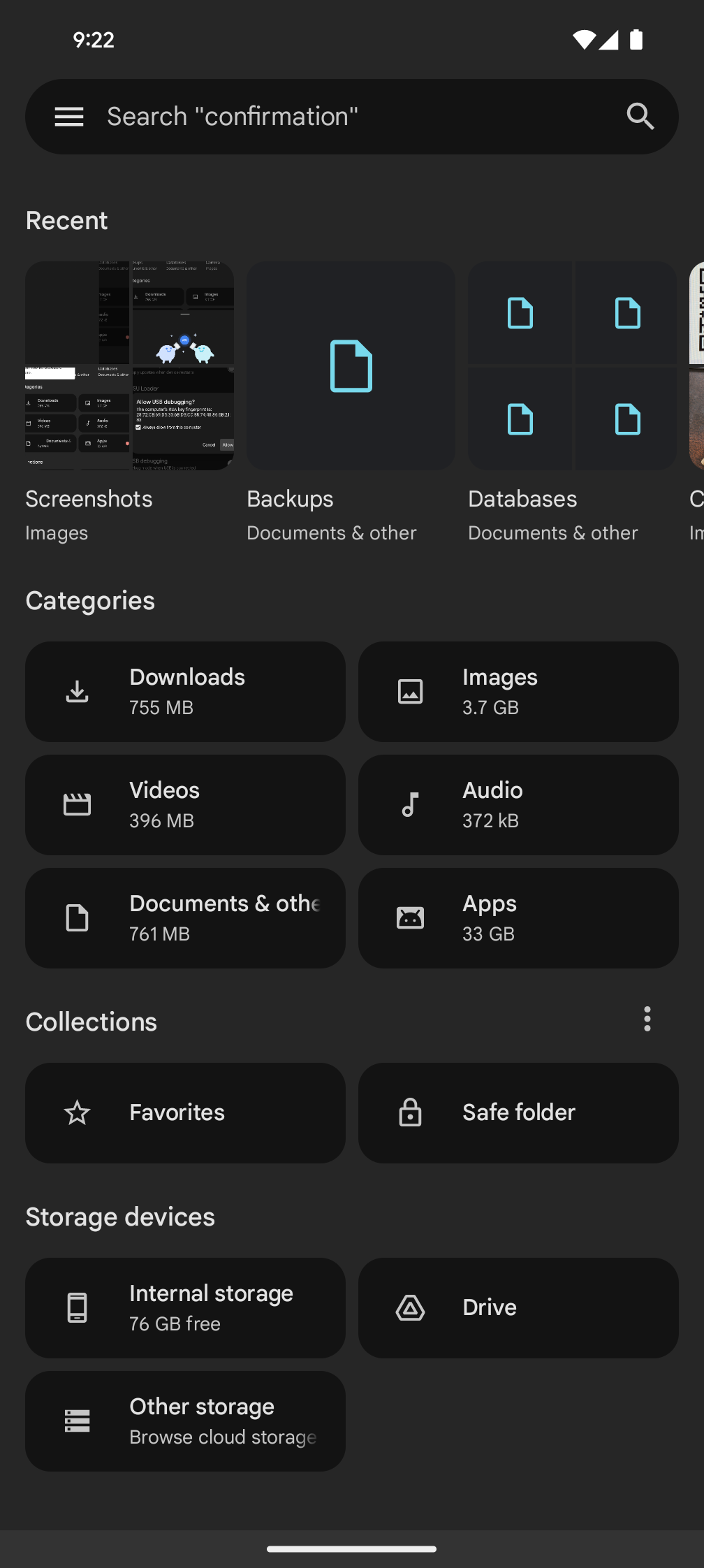Tap the Apps android-robot icon
704x1568 pixels.
[x=409, y=917]
